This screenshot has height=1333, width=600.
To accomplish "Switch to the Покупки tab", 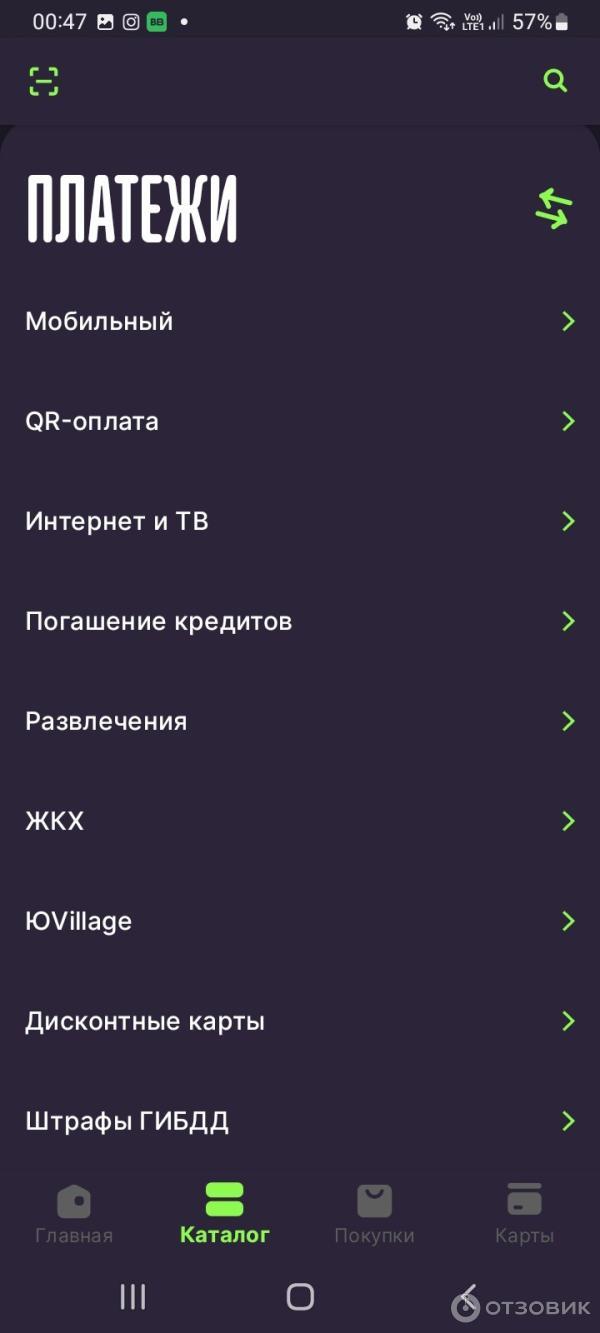I will point(375,1213).
